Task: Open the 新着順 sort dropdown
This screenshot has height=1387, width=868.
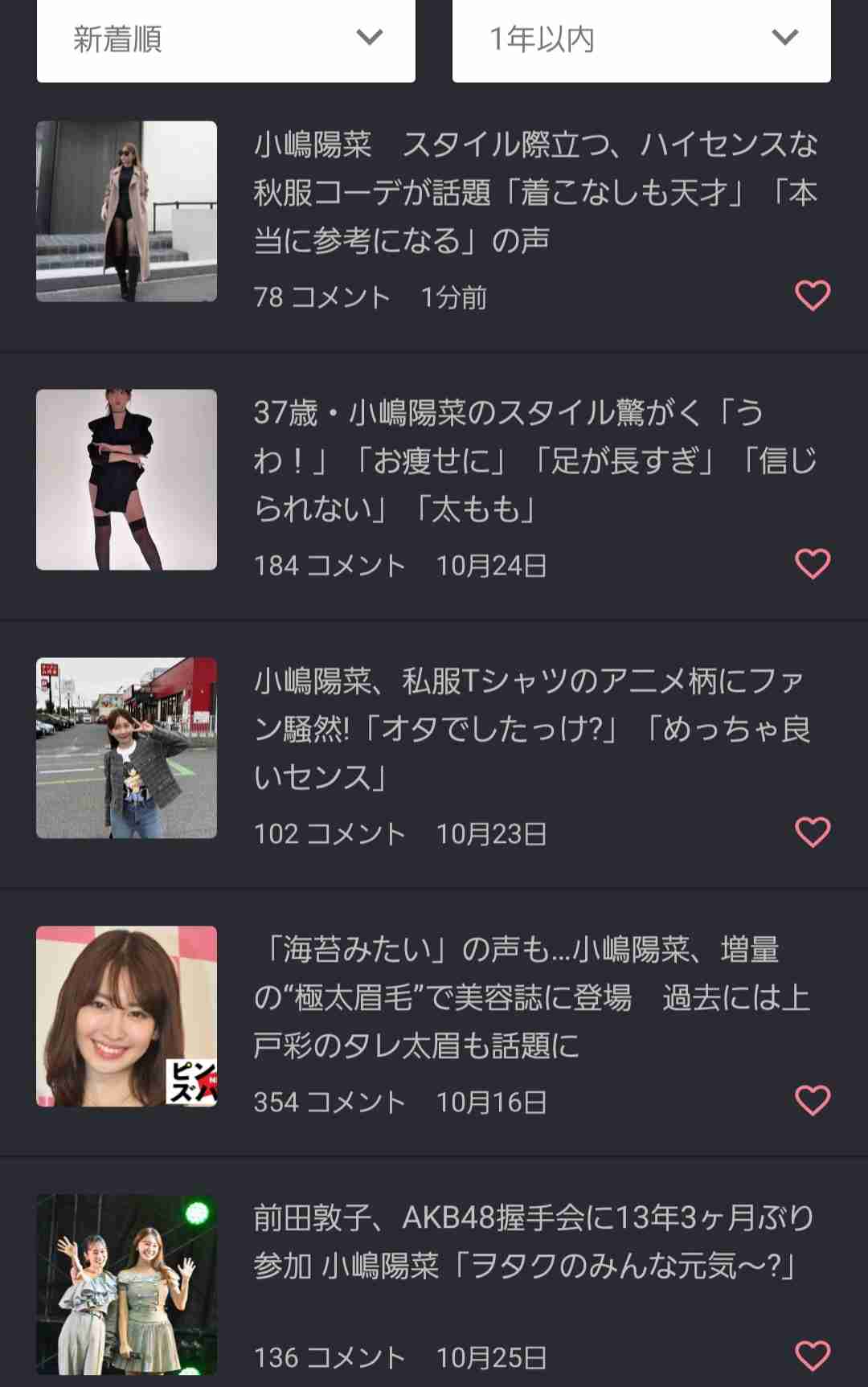Action: point(226,39)
